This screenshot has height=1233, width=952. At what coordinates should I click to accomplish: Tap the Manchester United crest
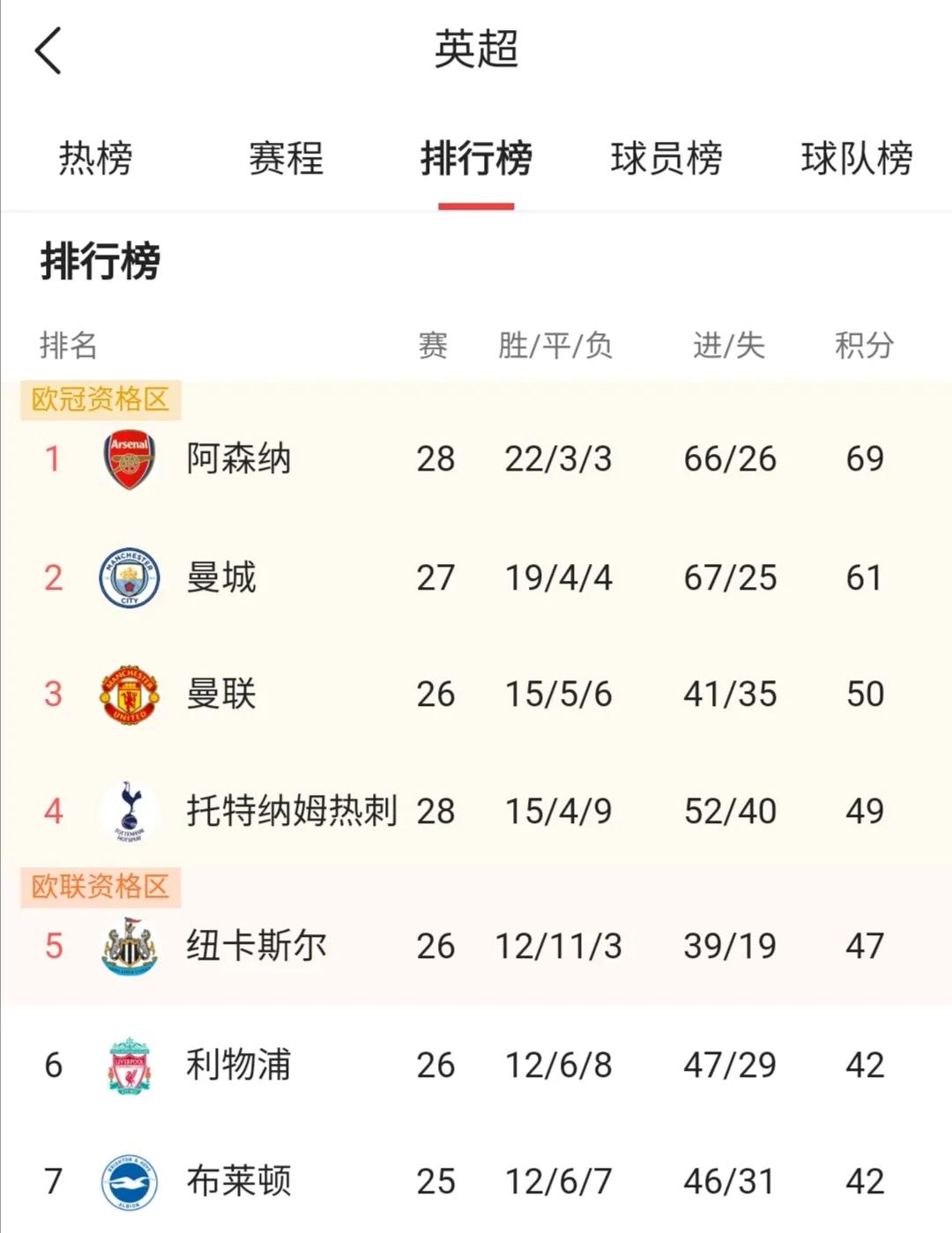pyautogui.click(x=129, y=694)
